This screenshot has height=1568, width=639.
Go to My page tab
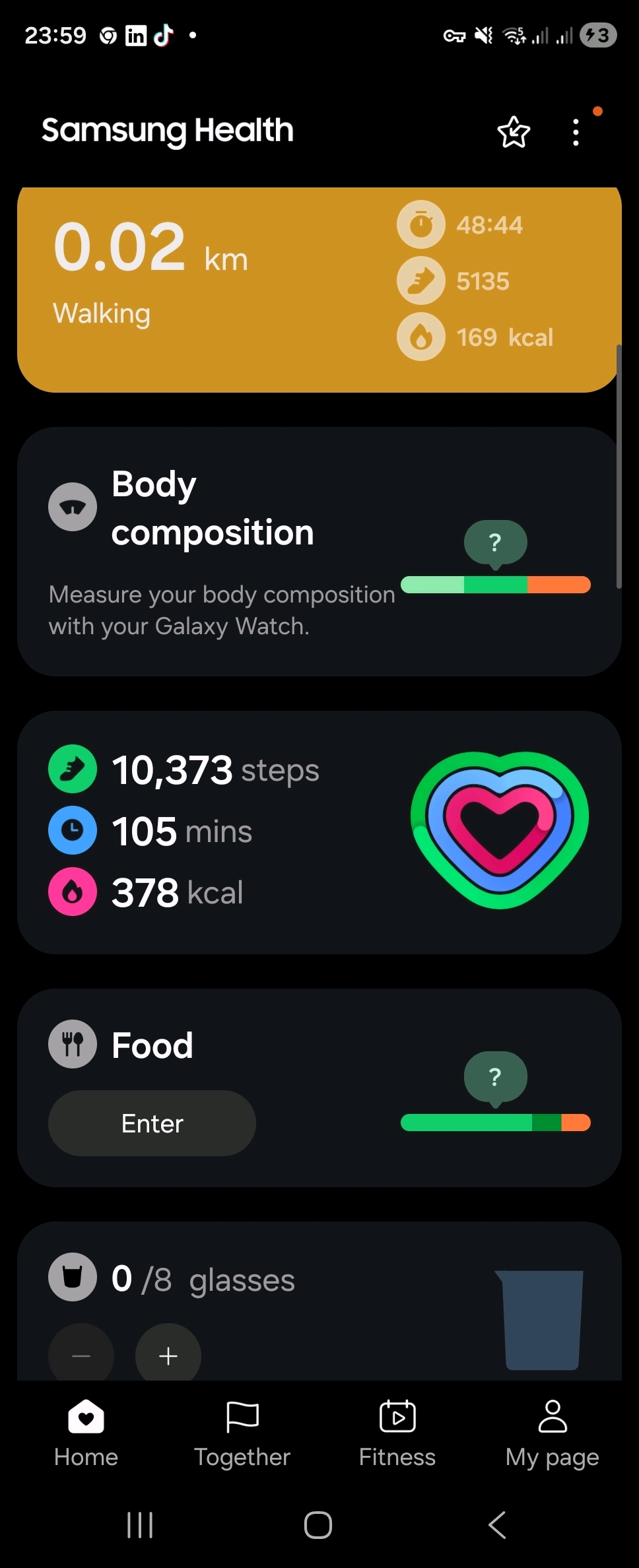pyautogui.click(x=552, y=1433)
